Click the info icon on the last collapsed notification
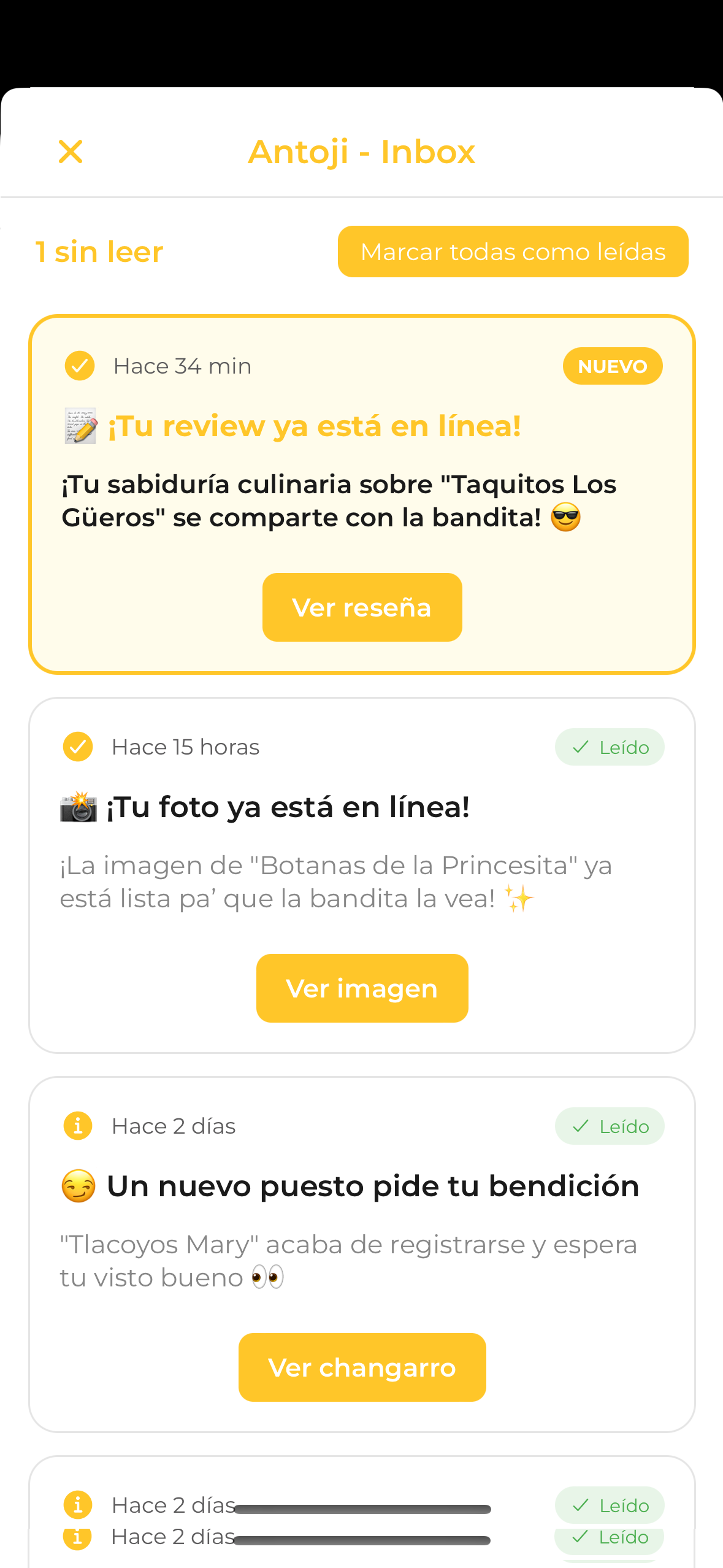The width and height of the screenshot is (723, 1568). 77,1538
